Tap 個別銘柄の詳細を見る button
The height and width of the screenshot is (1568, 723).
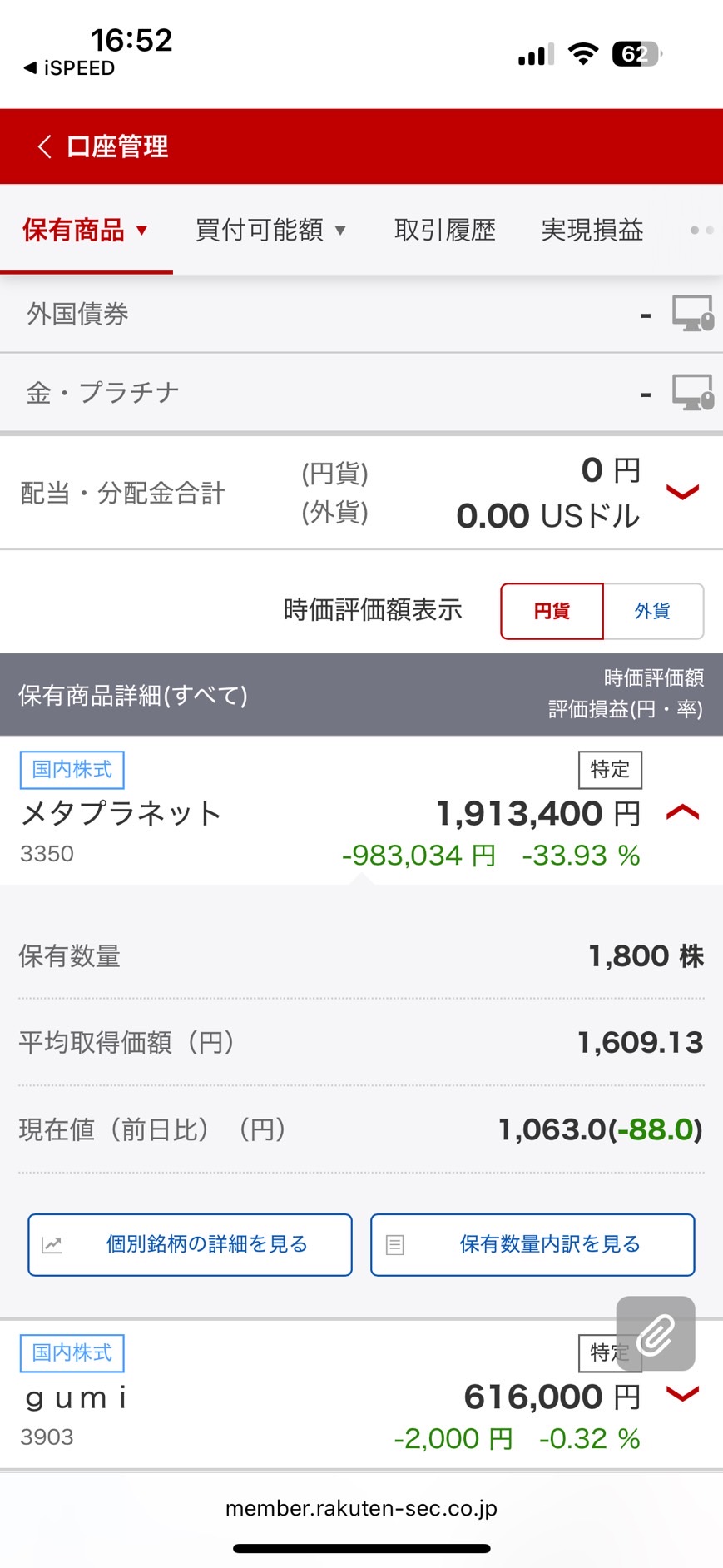point(190,1244)
